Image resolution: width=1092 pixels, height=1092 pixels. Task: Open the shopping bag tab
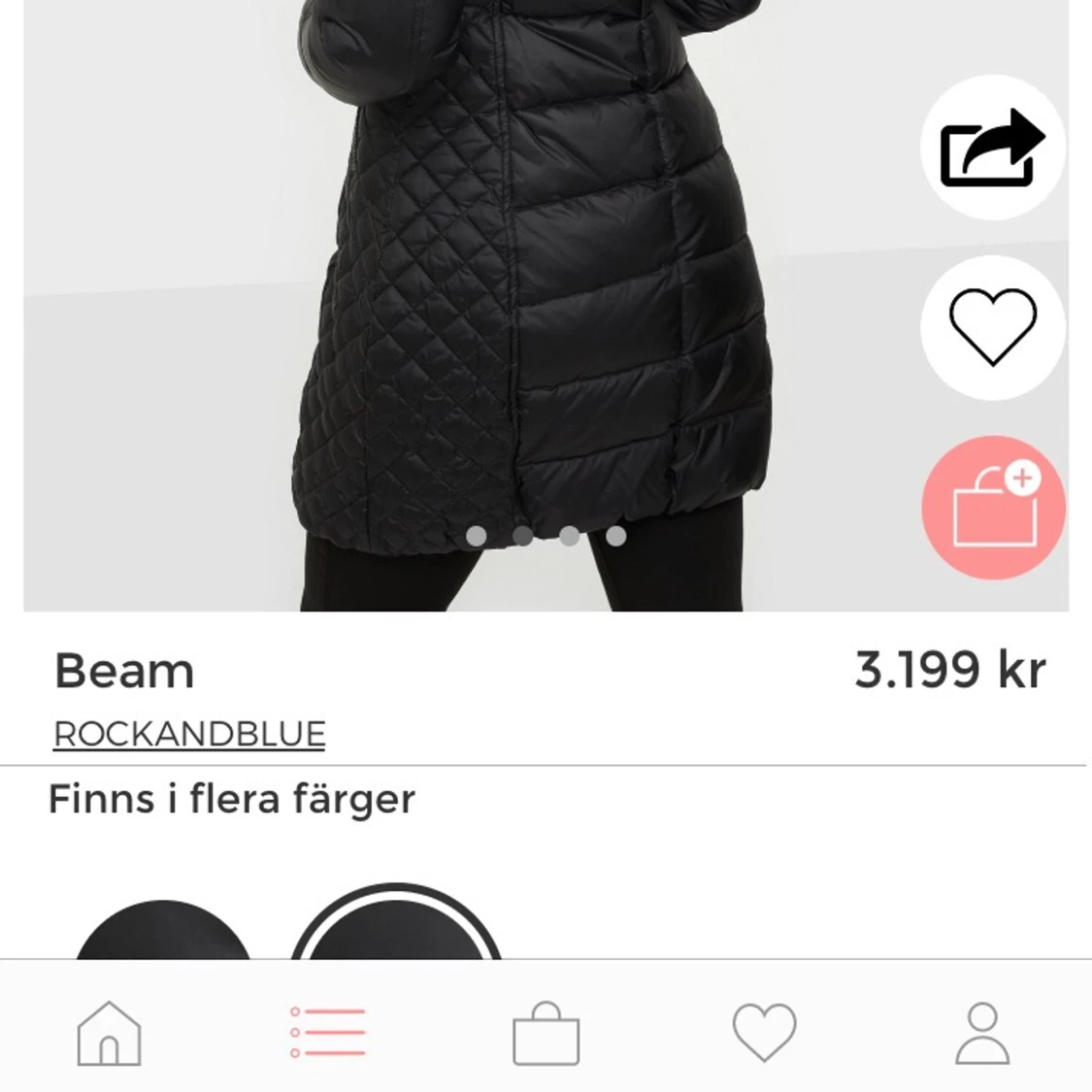546,1033
